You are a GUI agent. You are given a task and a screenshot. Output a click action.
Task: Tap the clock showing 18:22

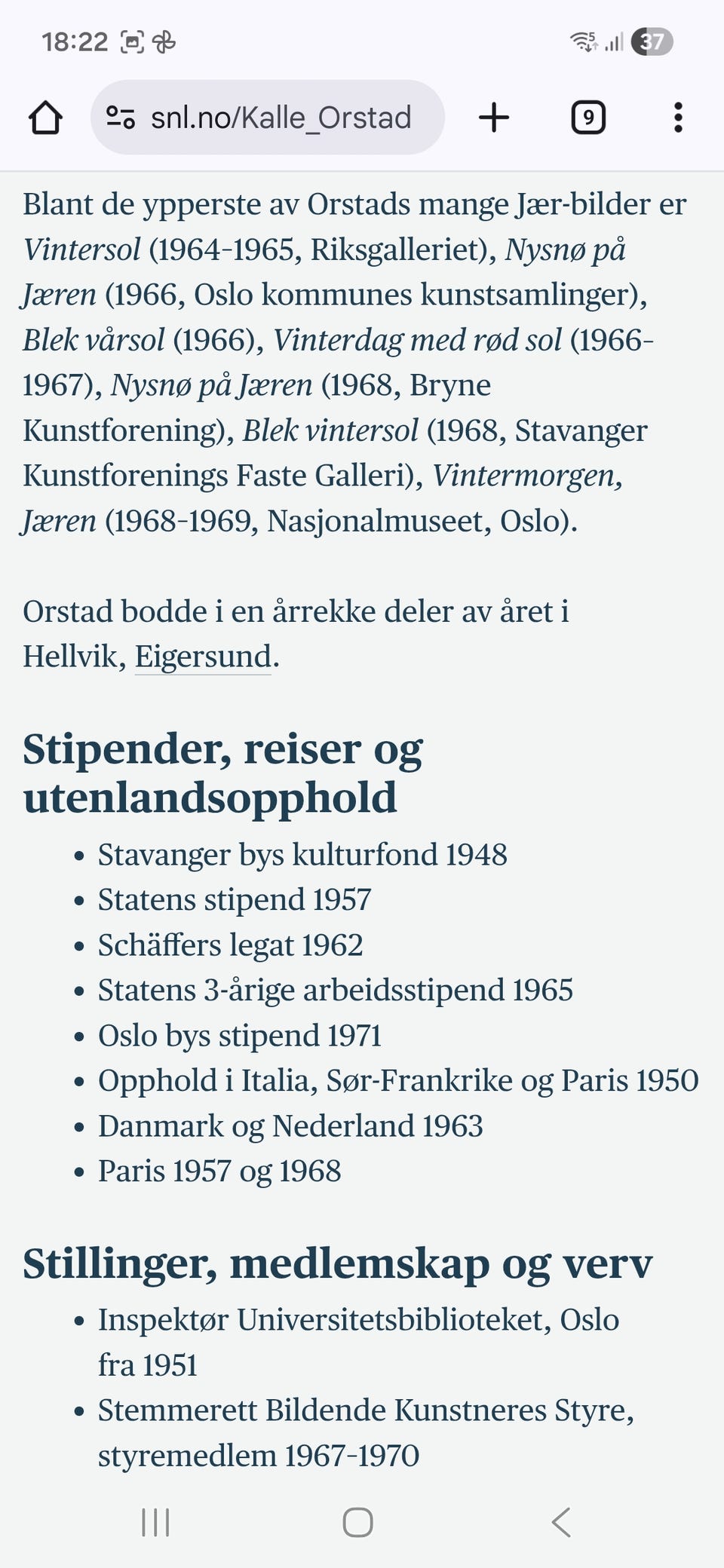click(75, 41)
